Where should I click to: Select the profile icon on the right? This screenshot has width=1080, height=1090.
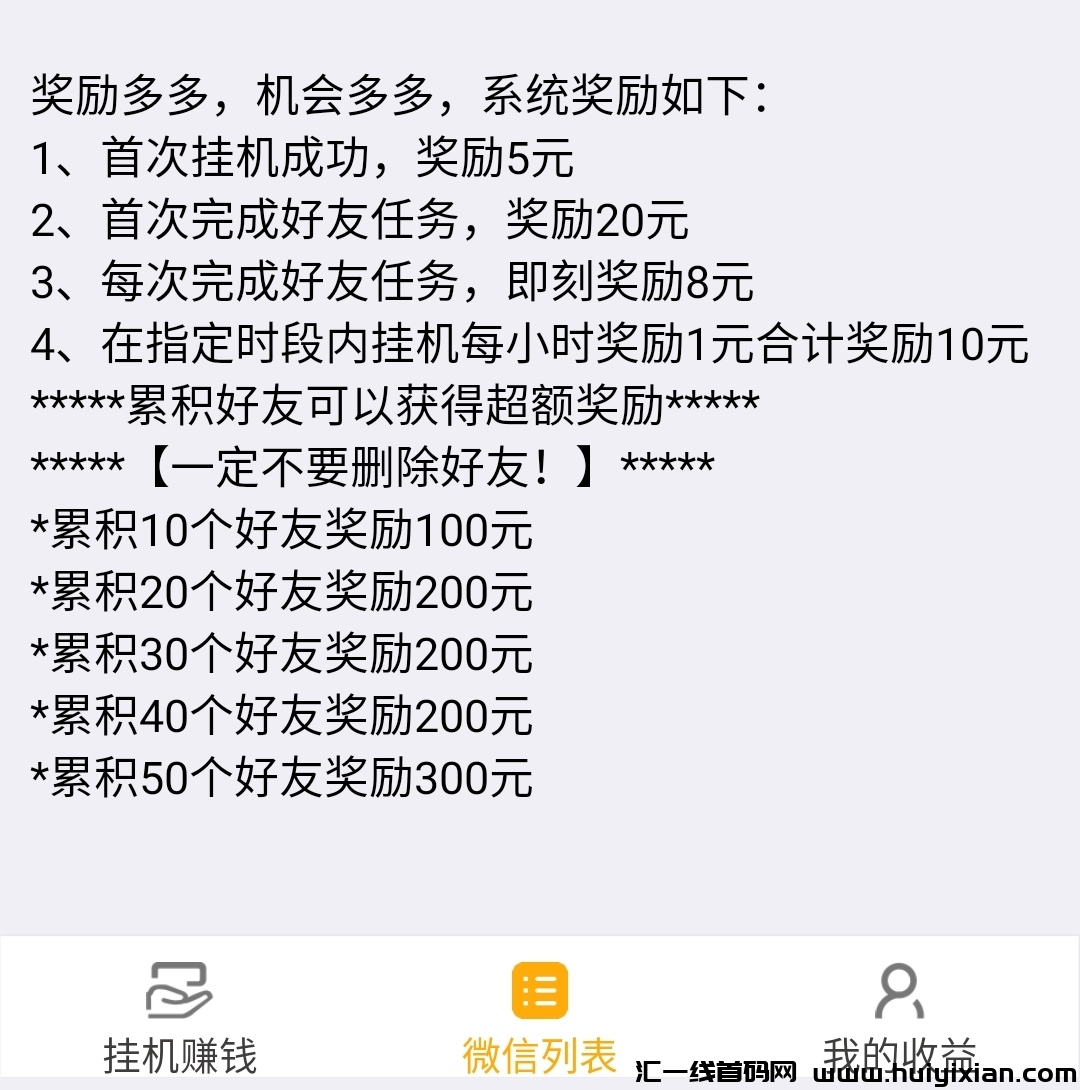[899, 990]
